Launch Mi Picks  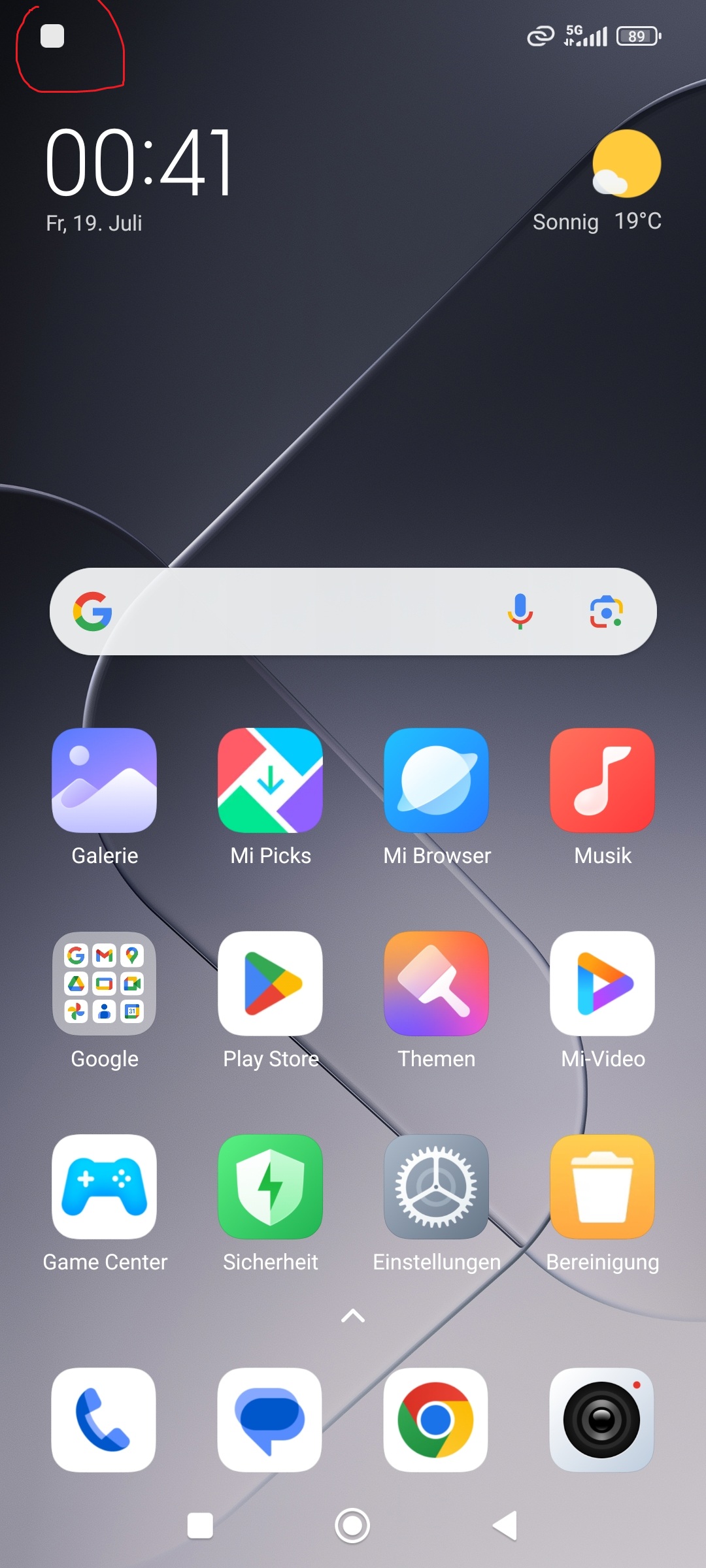click(x=270, y=780)
